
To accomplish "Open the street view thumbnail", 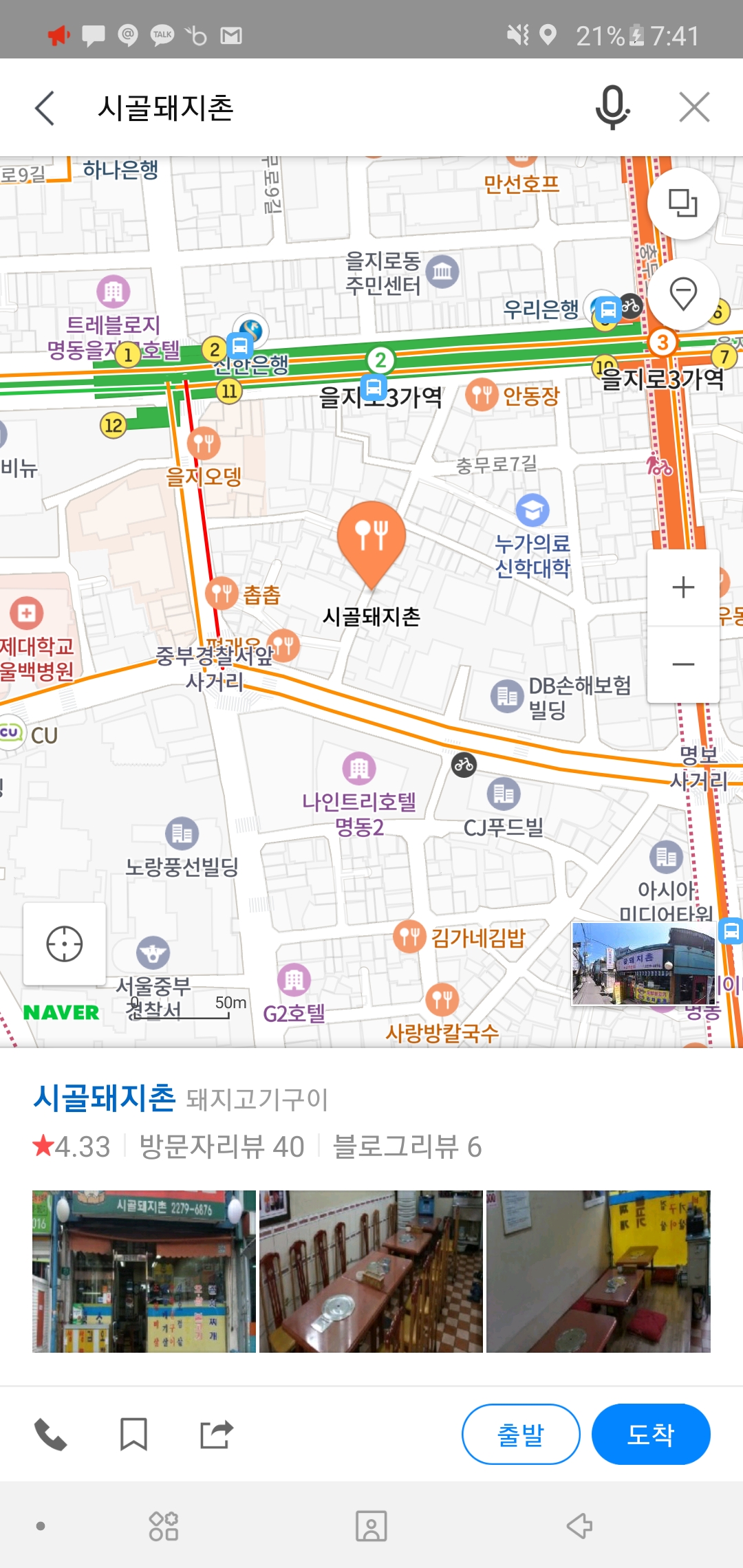I will point(643,964).
